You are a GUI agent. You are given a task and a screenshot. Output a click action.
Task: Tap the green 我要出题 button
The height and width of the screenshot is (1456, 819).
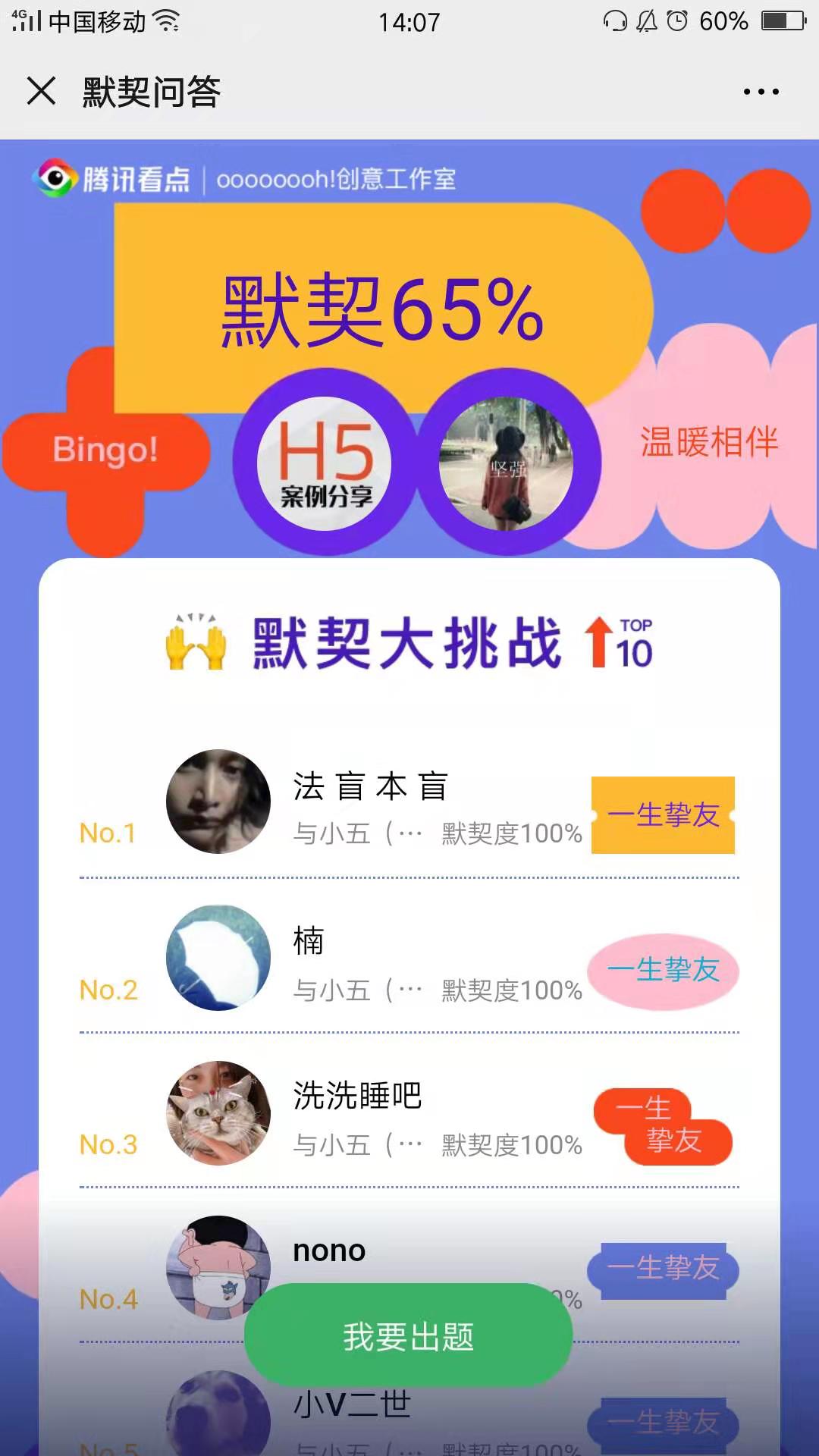(x=408, y=1336)
